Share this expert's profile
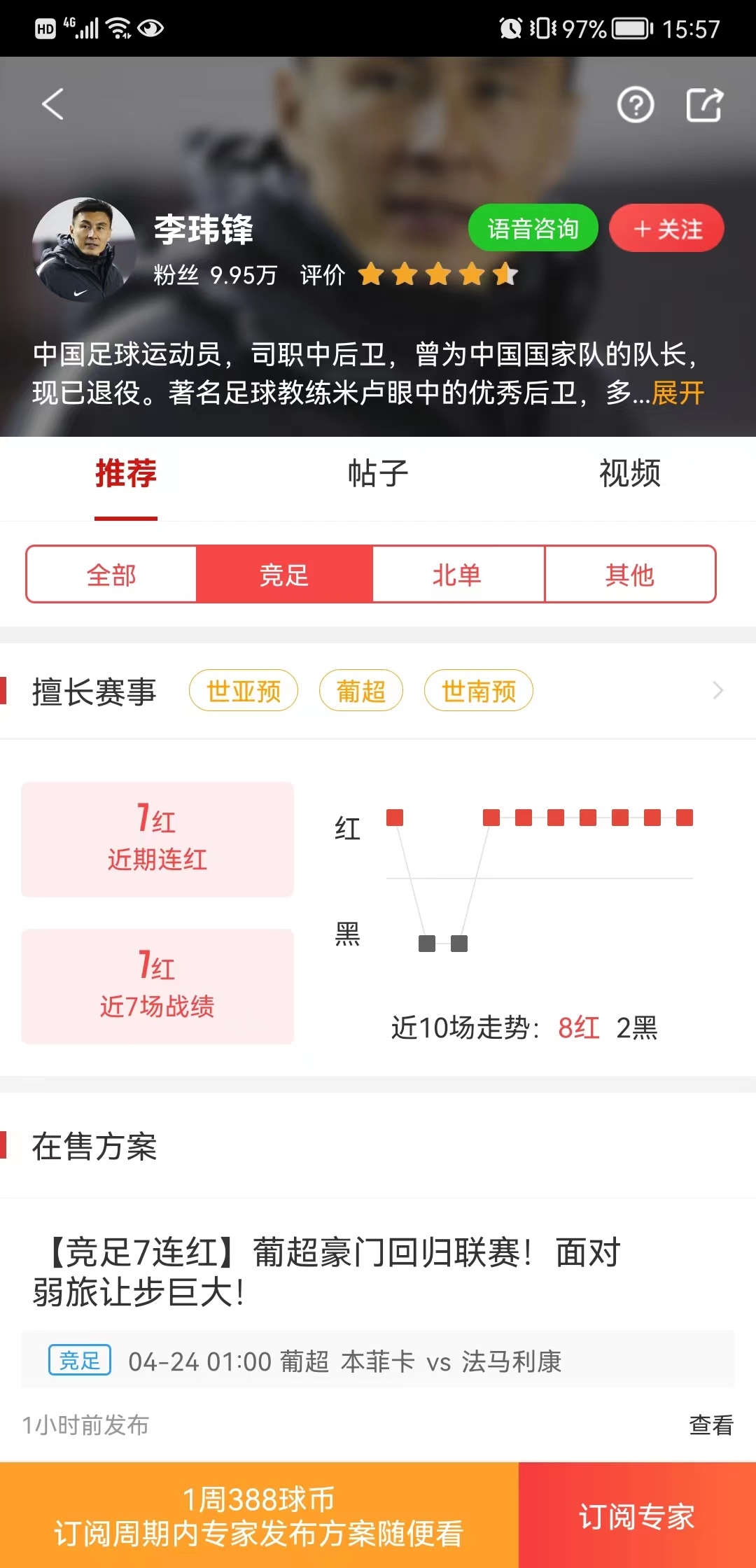 click(x=703, y=106)
